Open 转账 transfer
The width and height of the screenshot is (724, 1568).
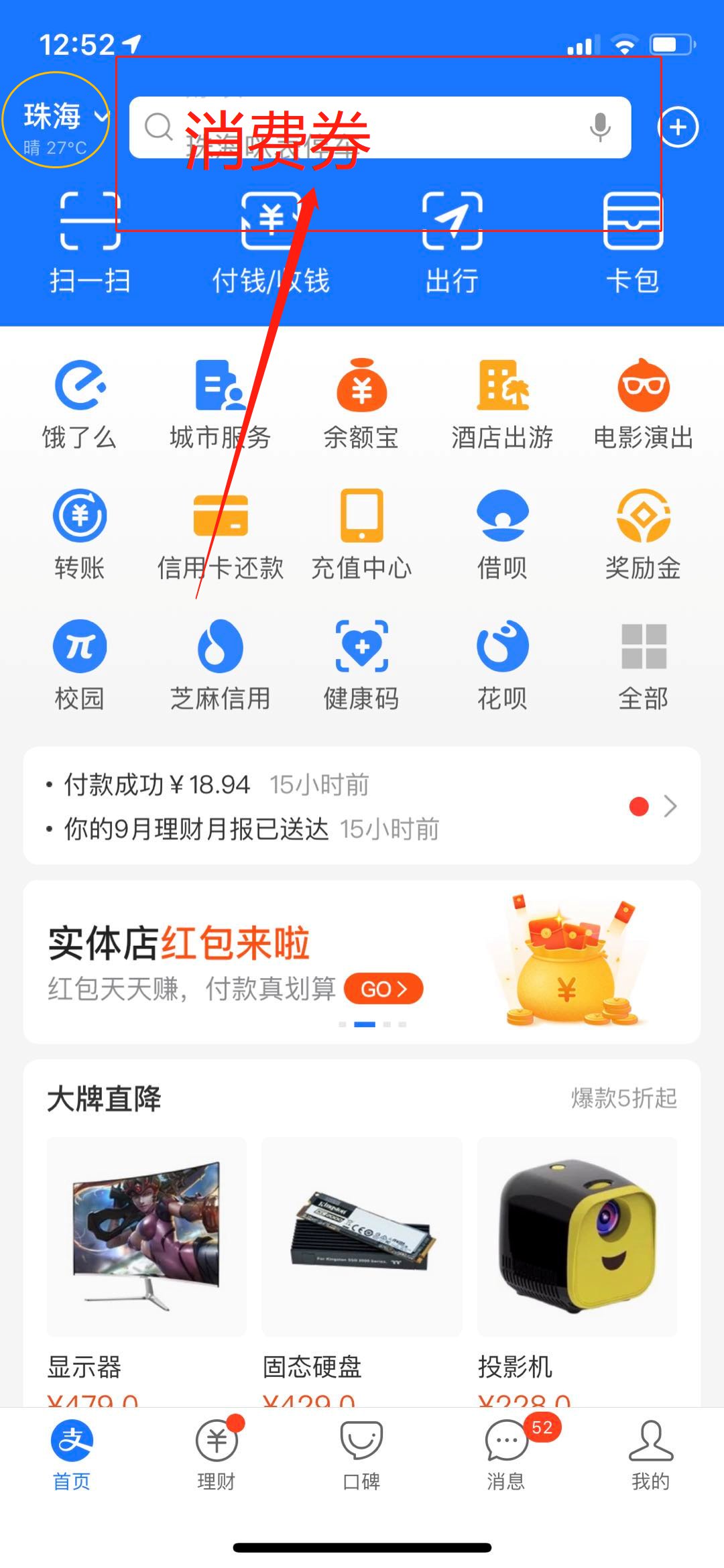tap(80, 534)
